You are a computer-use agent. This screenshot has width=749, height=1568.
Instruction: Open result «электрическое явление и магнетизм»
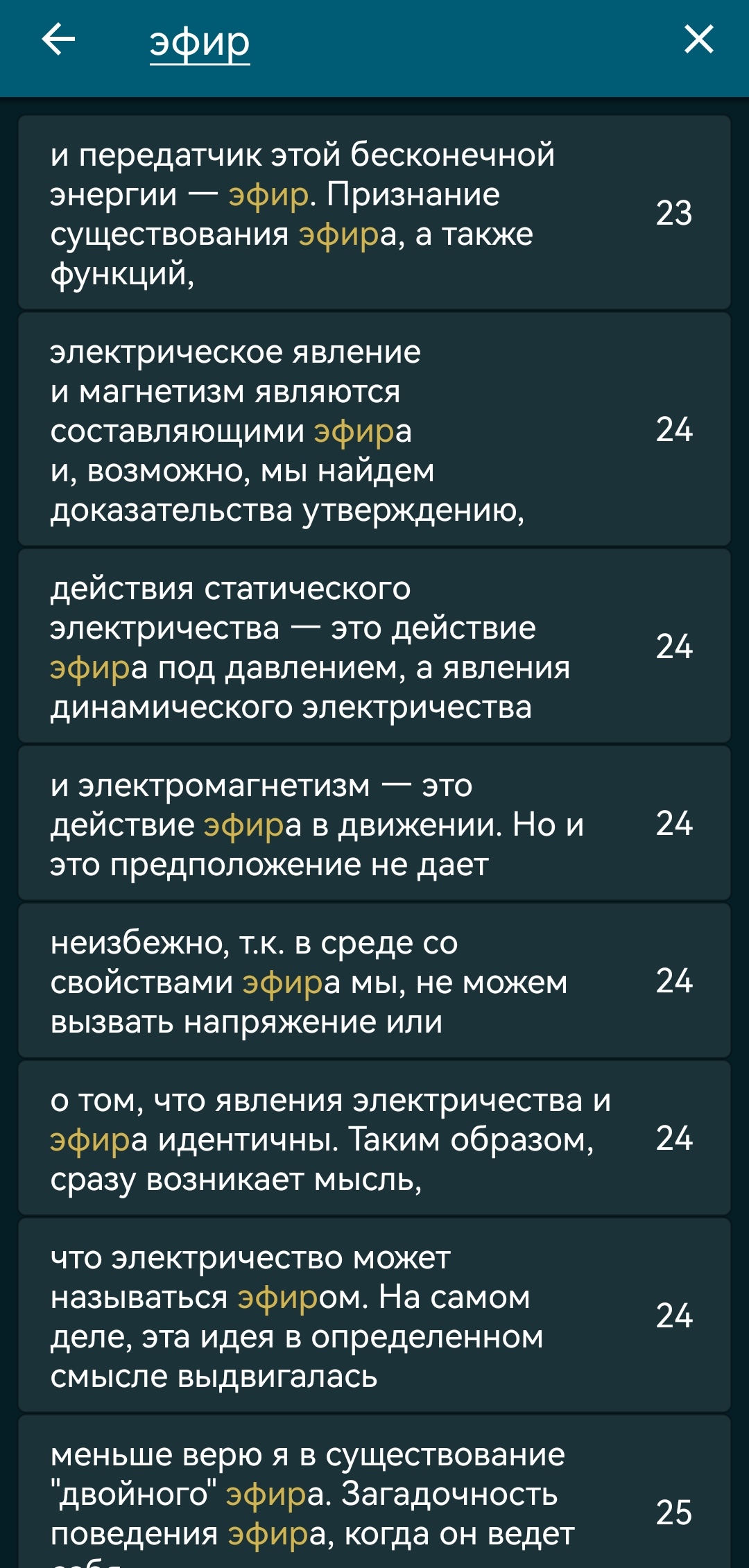[374, 430]
